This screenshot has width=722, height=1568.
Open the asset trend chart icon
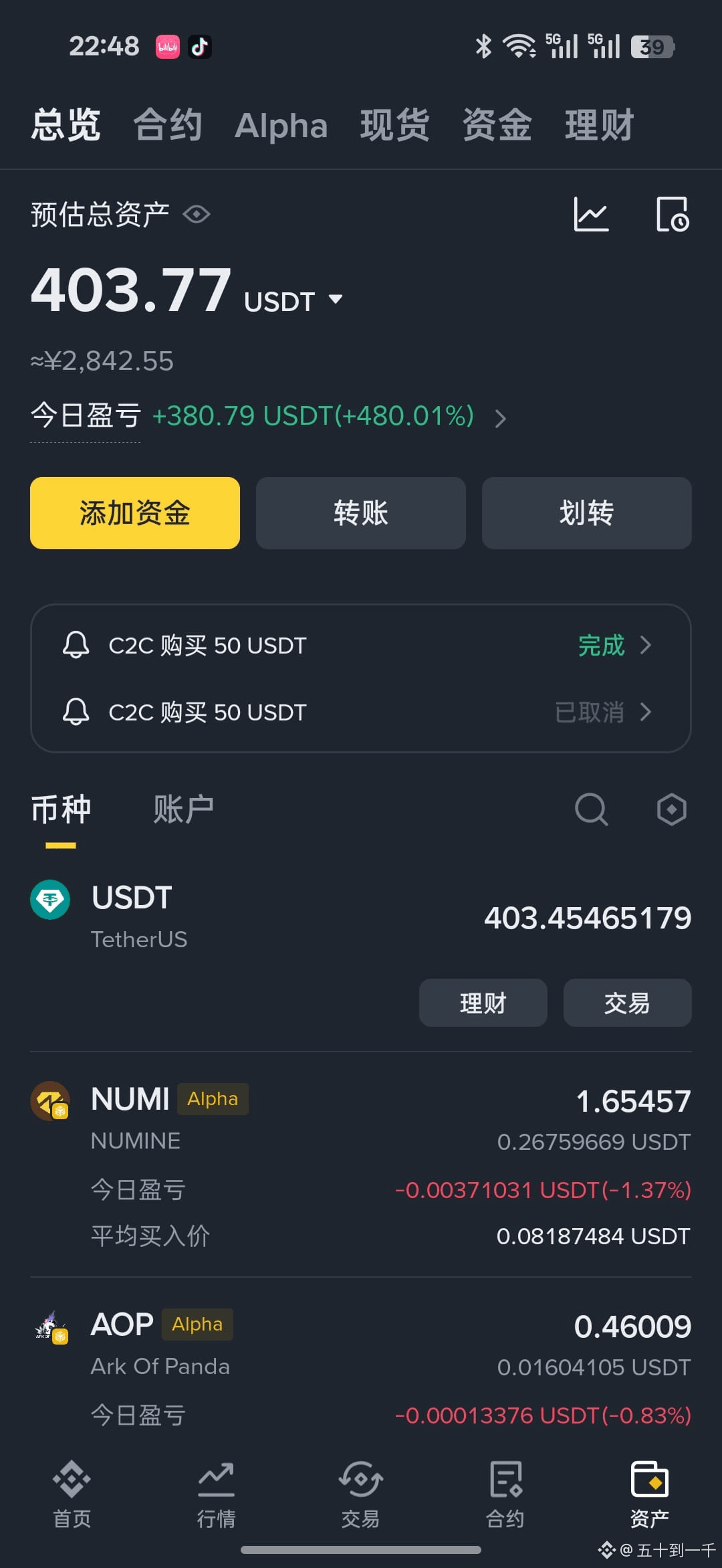click(591, 214)
